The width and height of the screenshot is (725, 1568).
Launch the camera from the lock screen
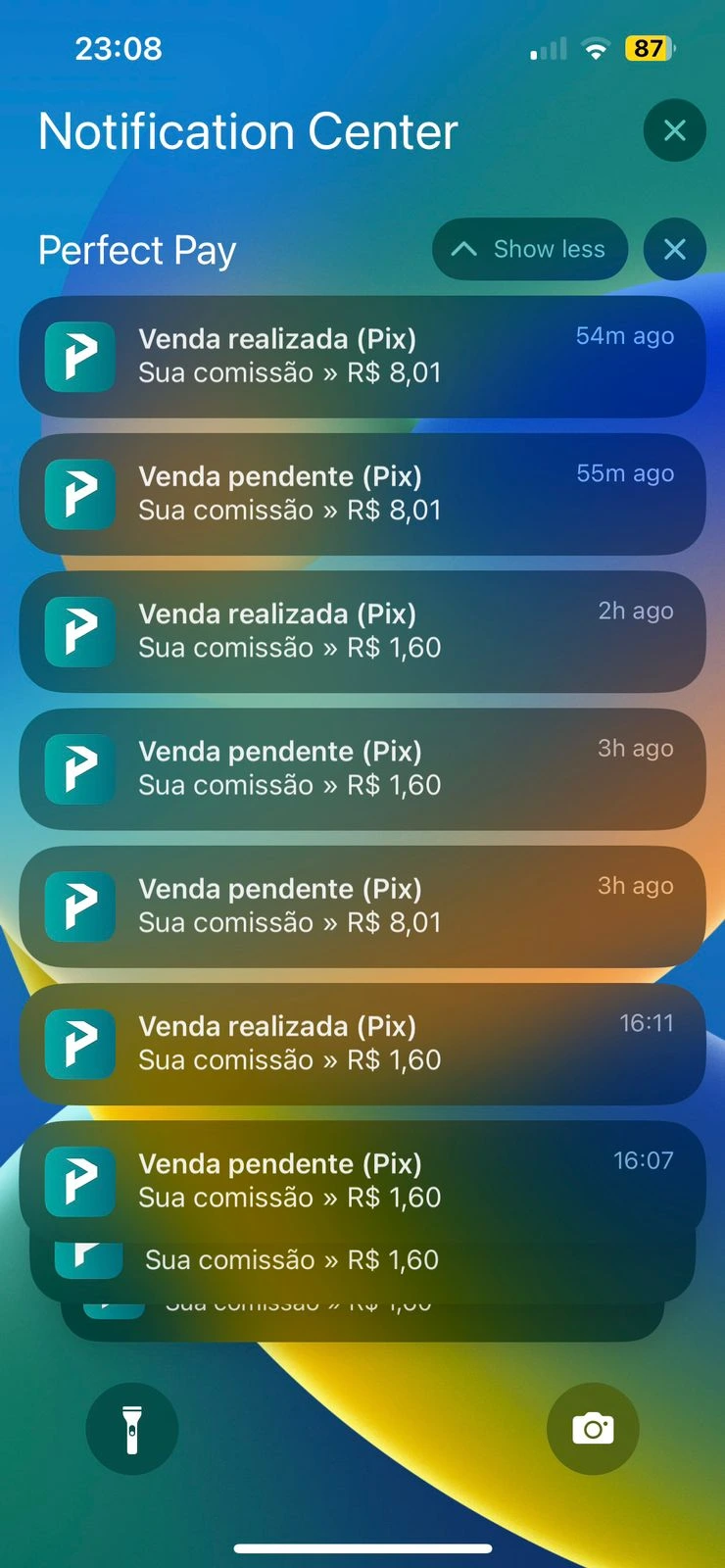[593, 1428]
